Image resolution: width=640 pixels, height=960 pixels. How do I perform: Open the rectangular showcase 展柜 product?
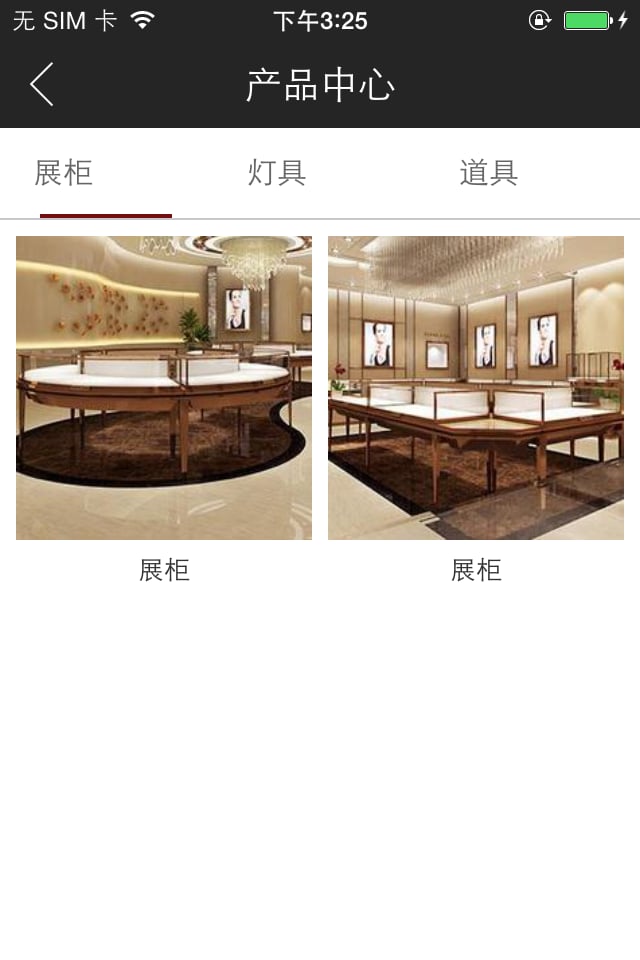tap(476, 388)
